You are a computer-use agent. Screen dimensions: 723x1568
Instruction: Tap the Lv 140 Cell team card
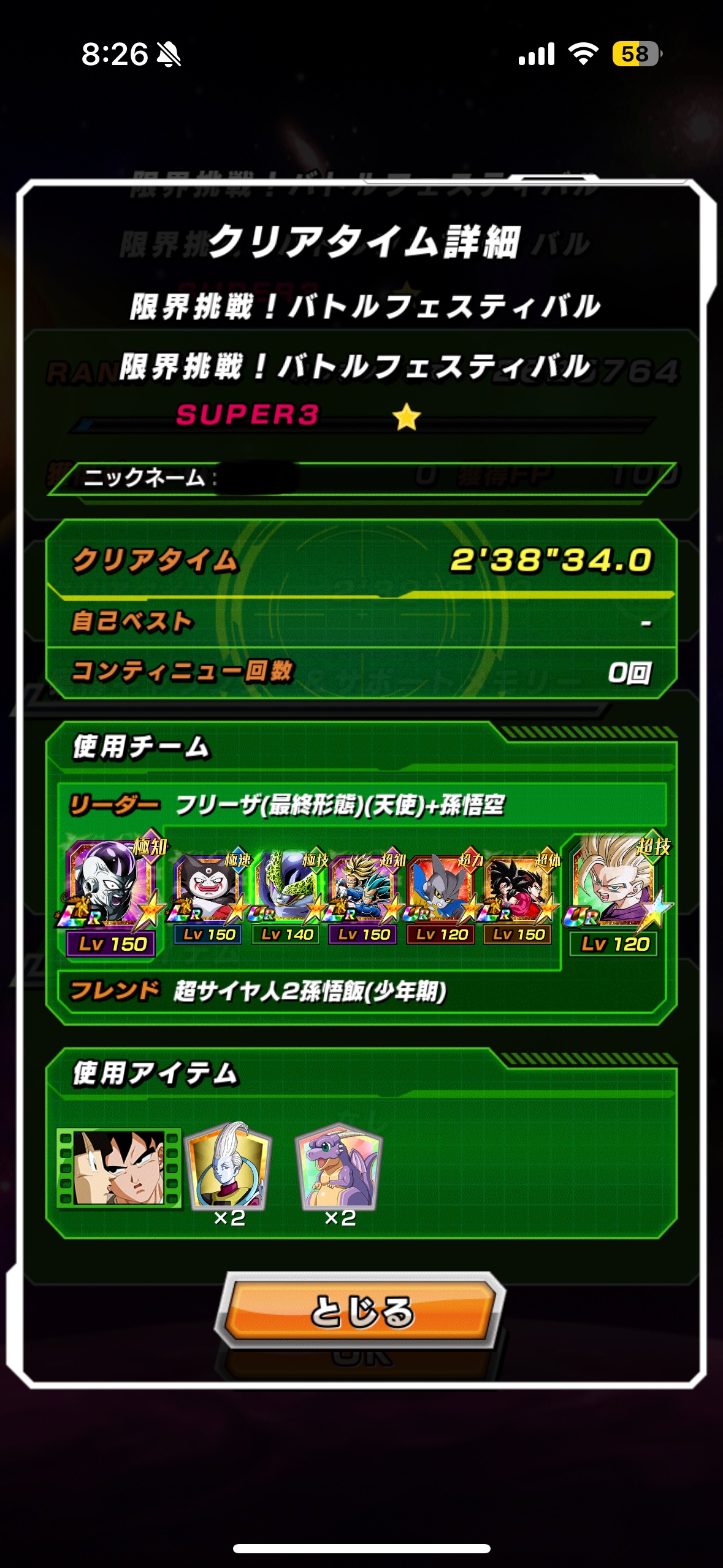pyautogui.click(x=286, y=890)
